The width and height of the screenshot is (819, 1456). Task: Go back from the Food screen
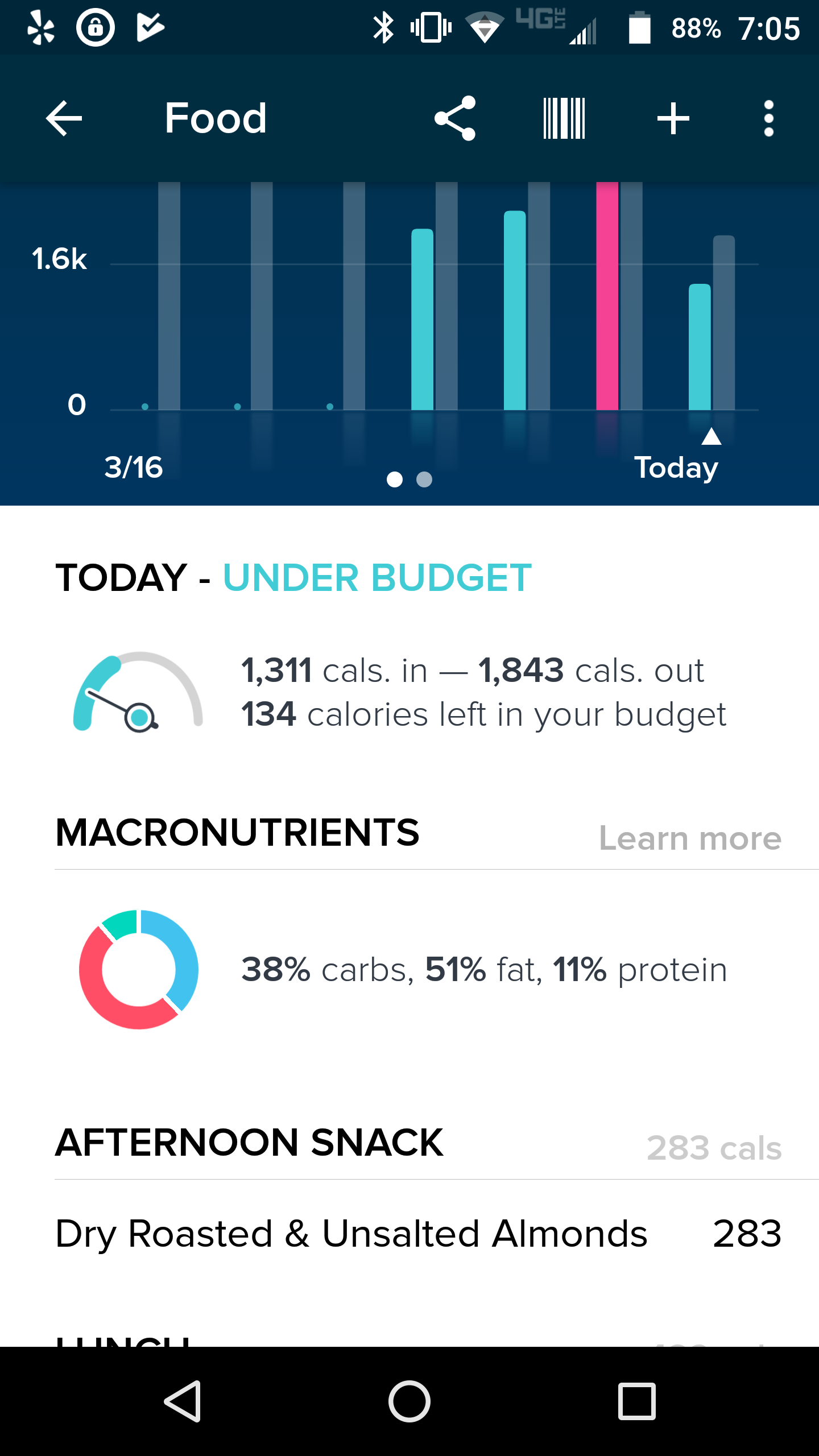click(64, 118)
